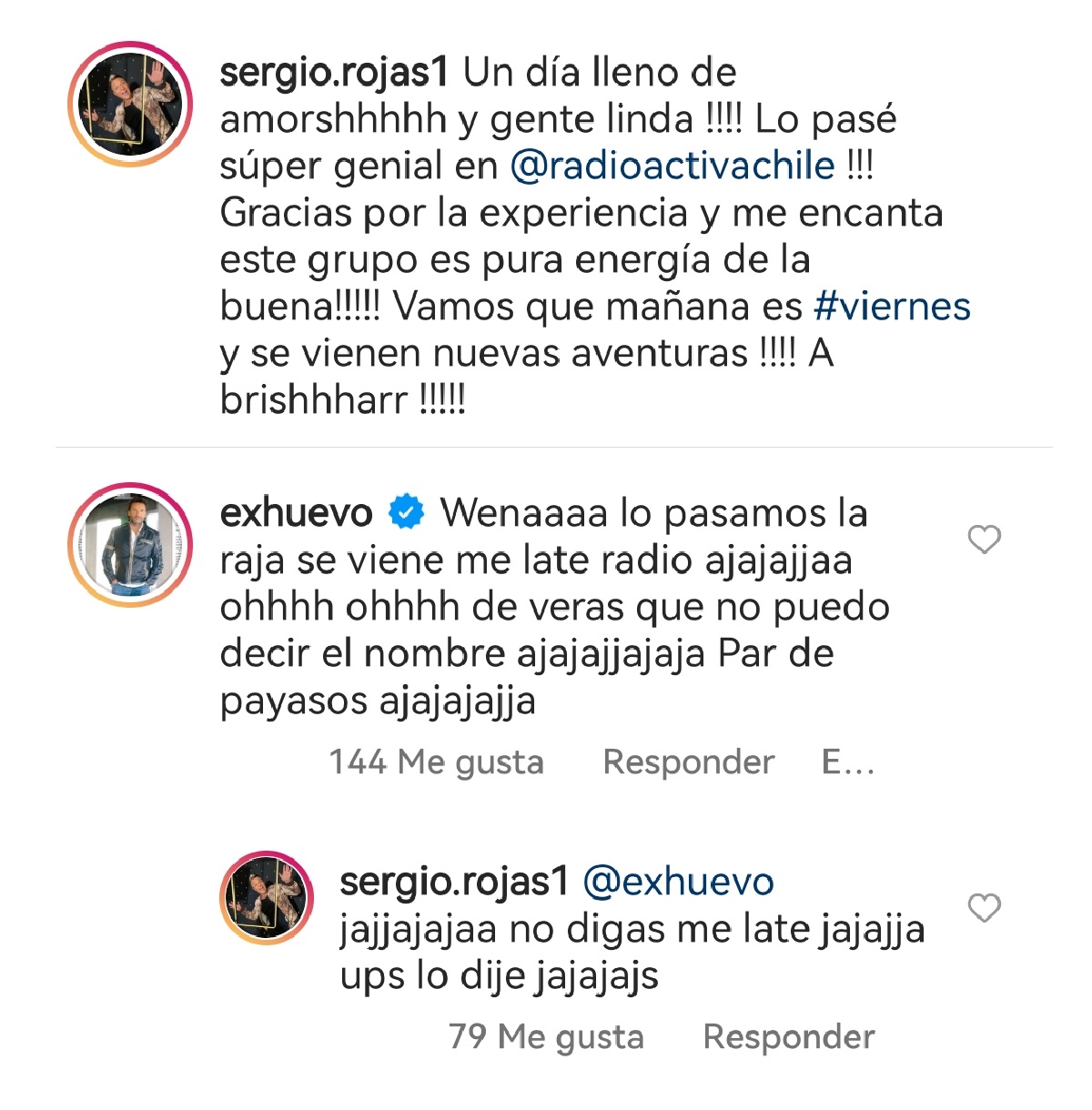Open sergio.rojas1's avatar on the caption
The height and width of the screenshot is (1110, 1092).
point(131,103)
